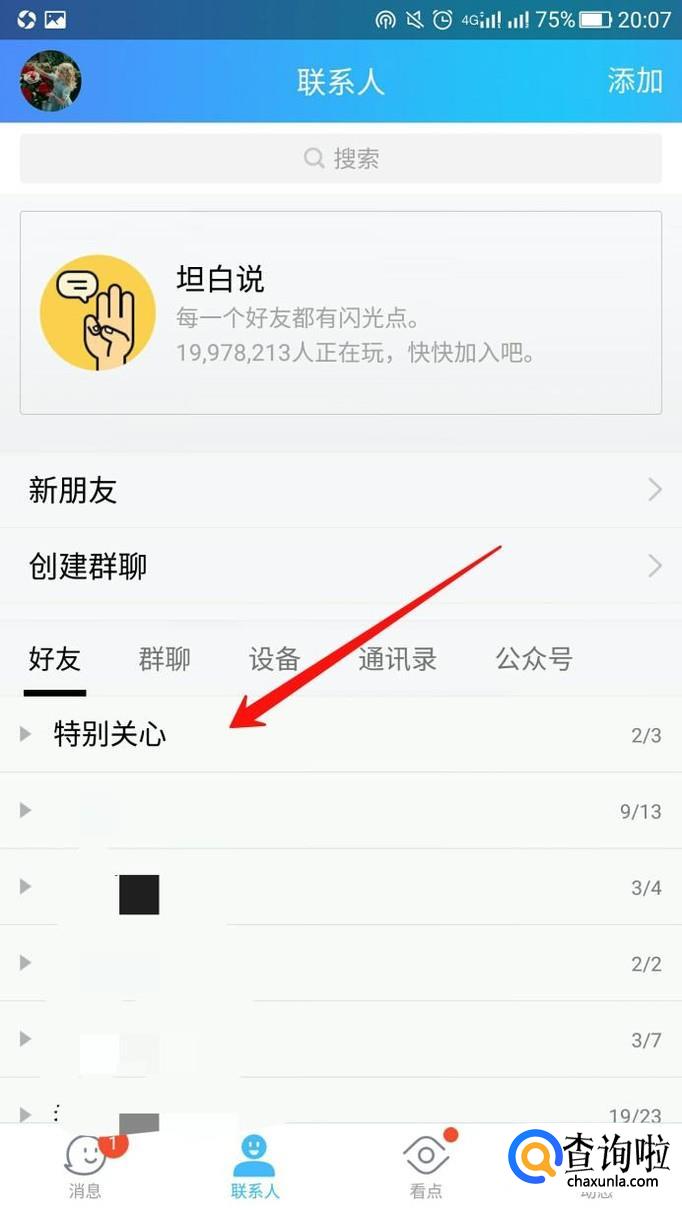The image size is (682, 1212).
Task: Switch to the 群聊 tab
Action: point(164,659)
